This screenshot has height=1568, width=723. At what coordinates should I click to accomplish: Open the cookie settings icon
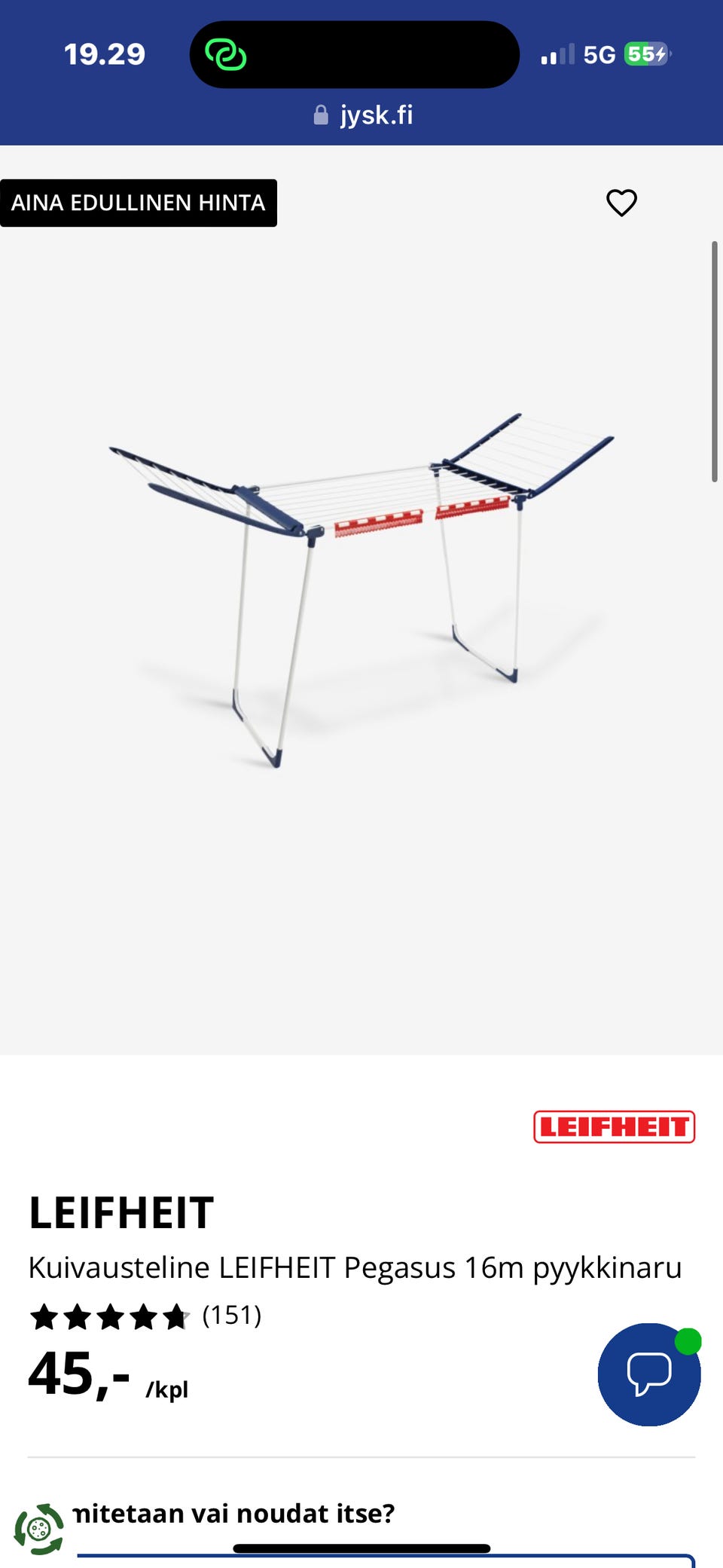[x=38, y=1529]
